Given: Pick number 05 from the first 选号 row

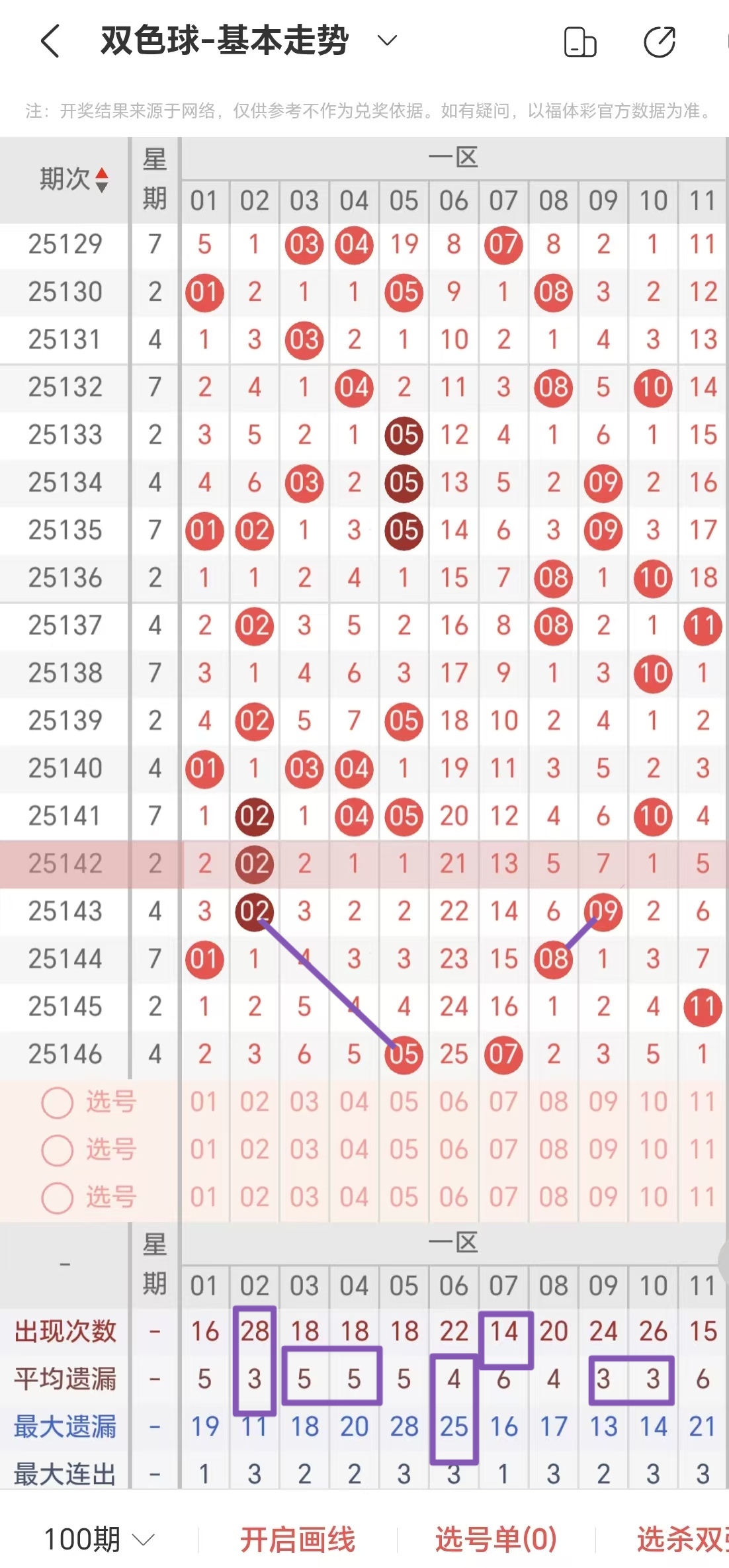Looking at the screenshot, I should tap(404, 1101).
